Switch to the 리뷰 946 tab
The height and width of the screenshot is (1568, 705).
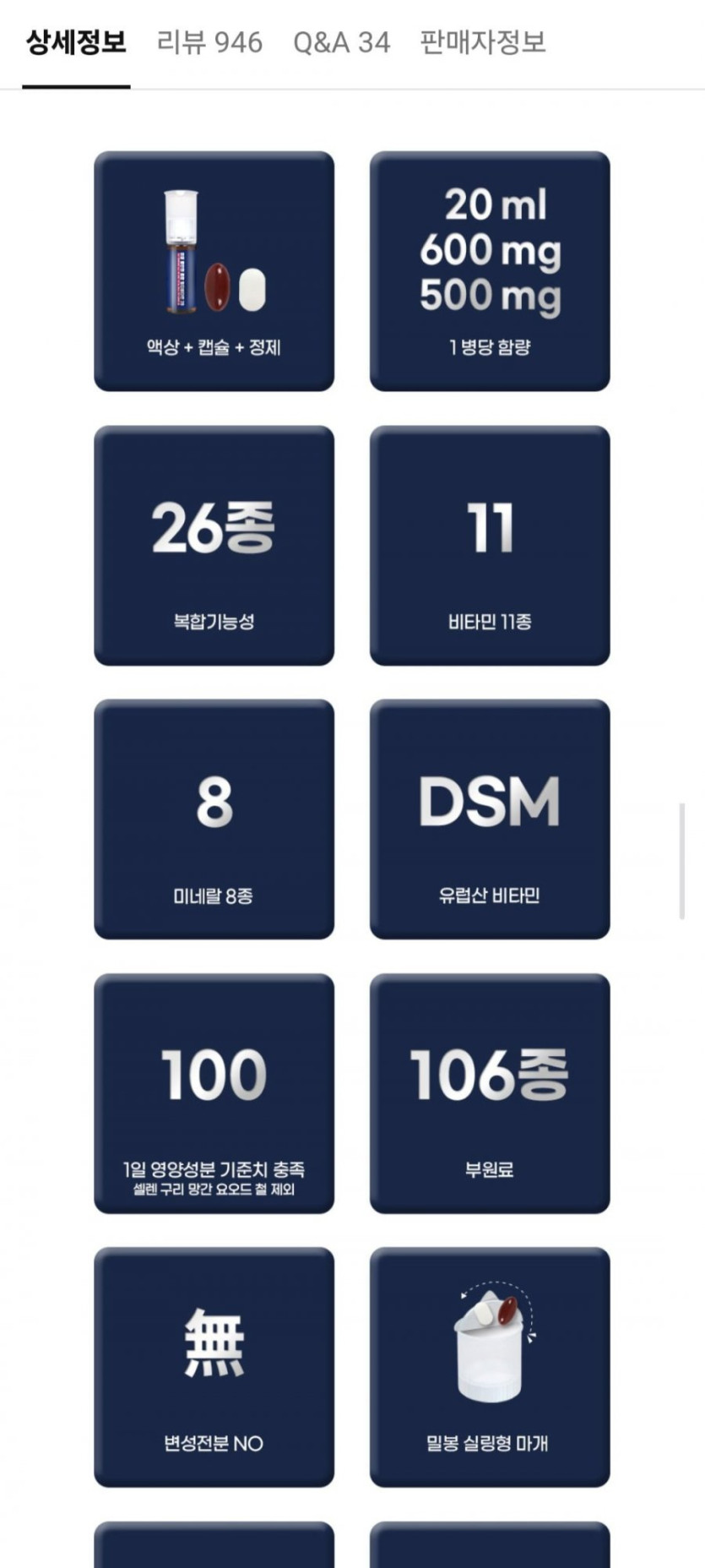pyautogui.click(x=209, y=42)
